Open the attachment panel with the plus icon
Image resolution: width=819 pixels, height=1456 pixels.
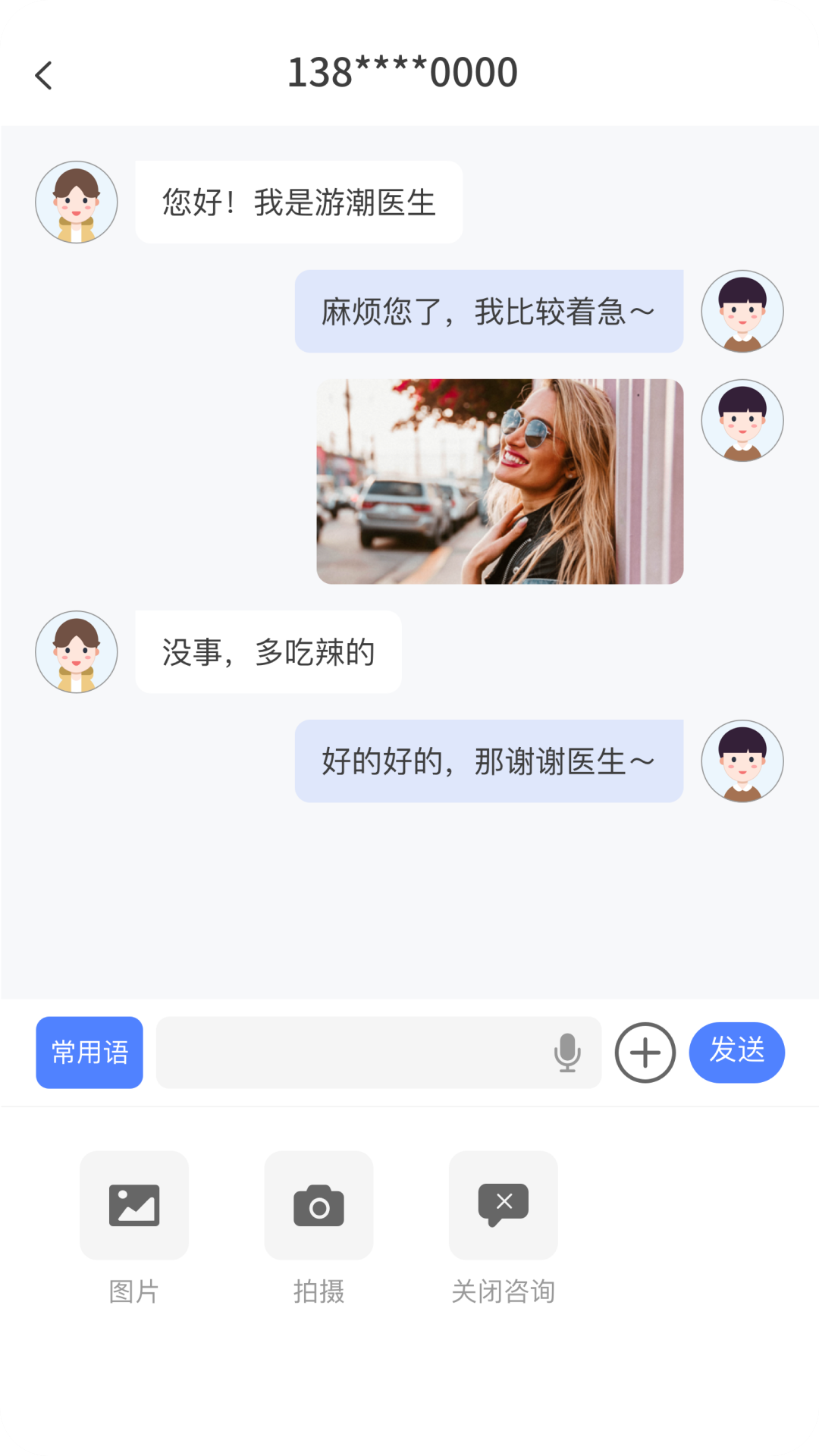click(645, 1052)
